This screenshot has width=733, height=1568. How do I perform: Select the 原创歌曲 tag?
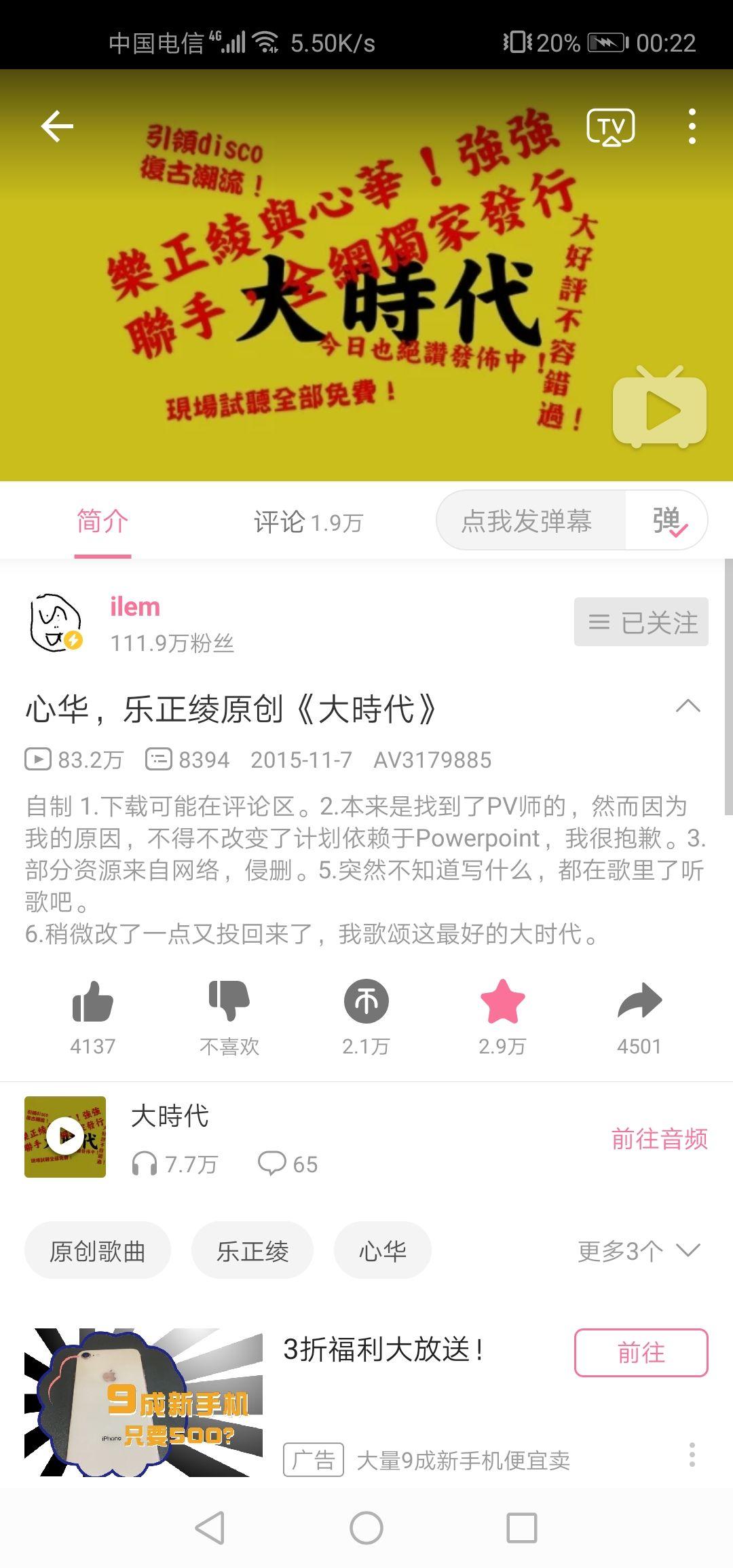click(98, 1250)
